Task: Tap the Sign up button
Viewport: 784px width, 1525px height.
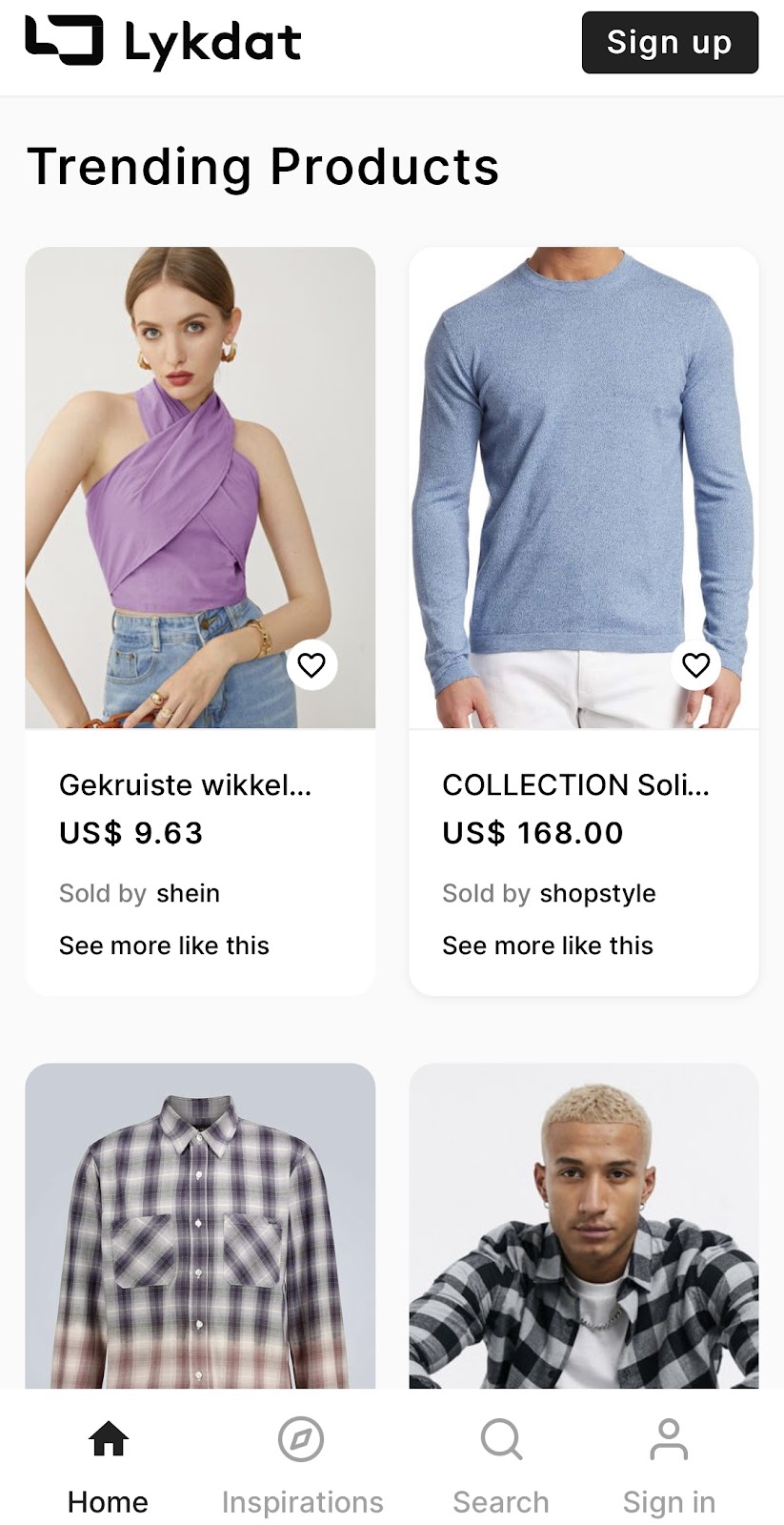Action: (669, 43)
